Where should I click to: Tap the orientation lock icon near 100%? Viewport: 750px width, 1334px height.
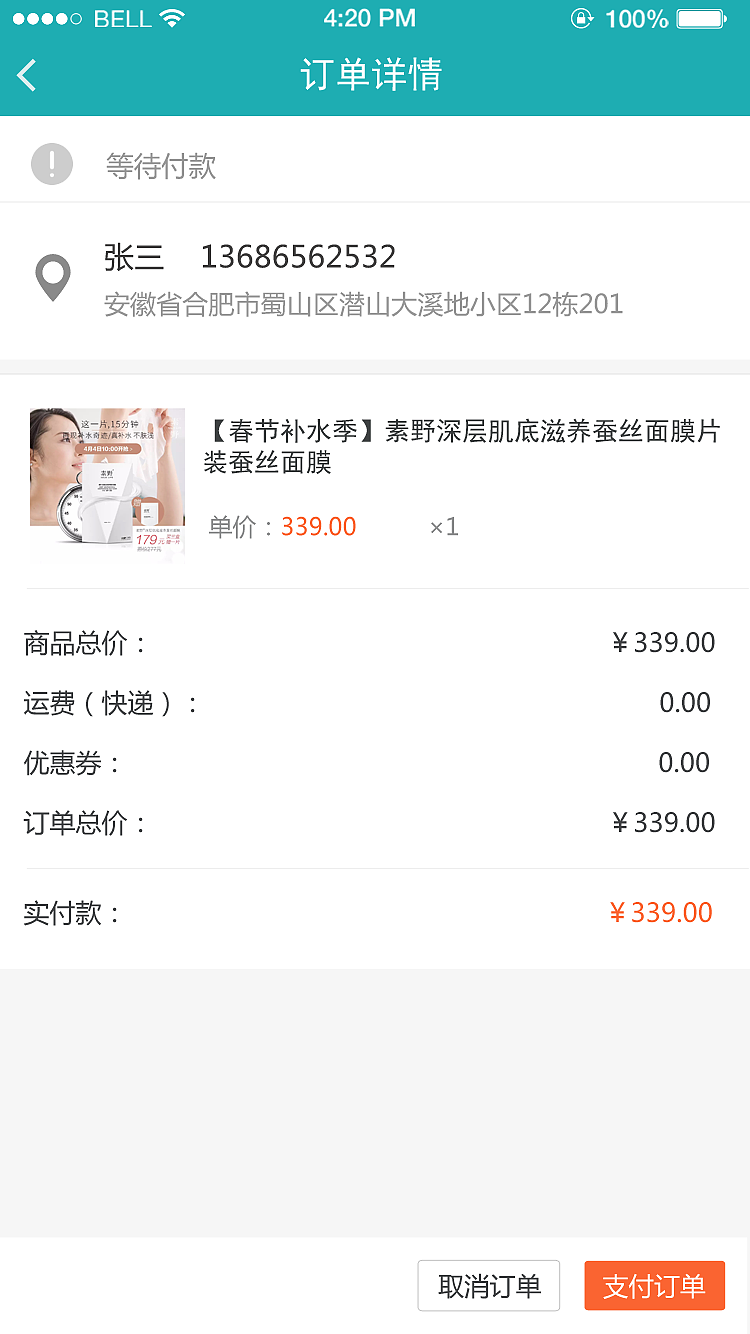pos(583,18)
